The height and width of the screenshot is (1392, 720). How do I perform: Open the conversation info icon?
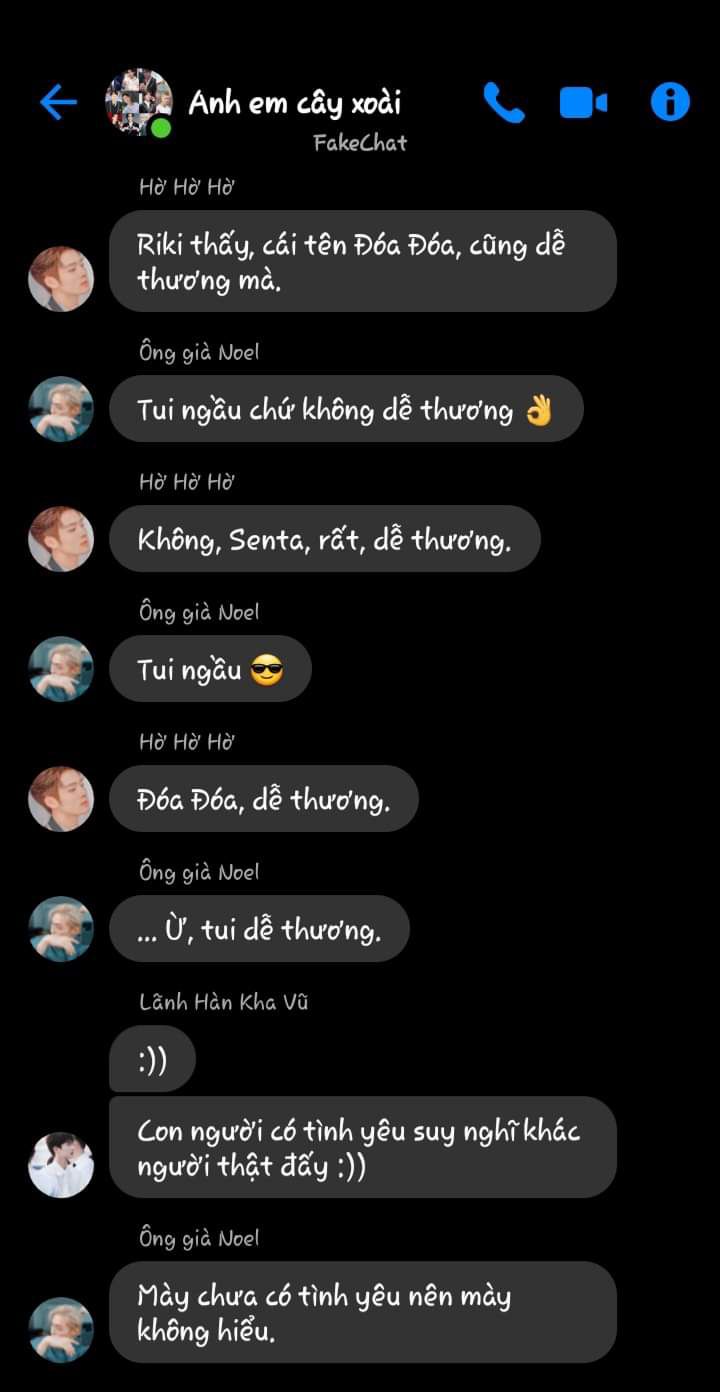click(670, 102)
